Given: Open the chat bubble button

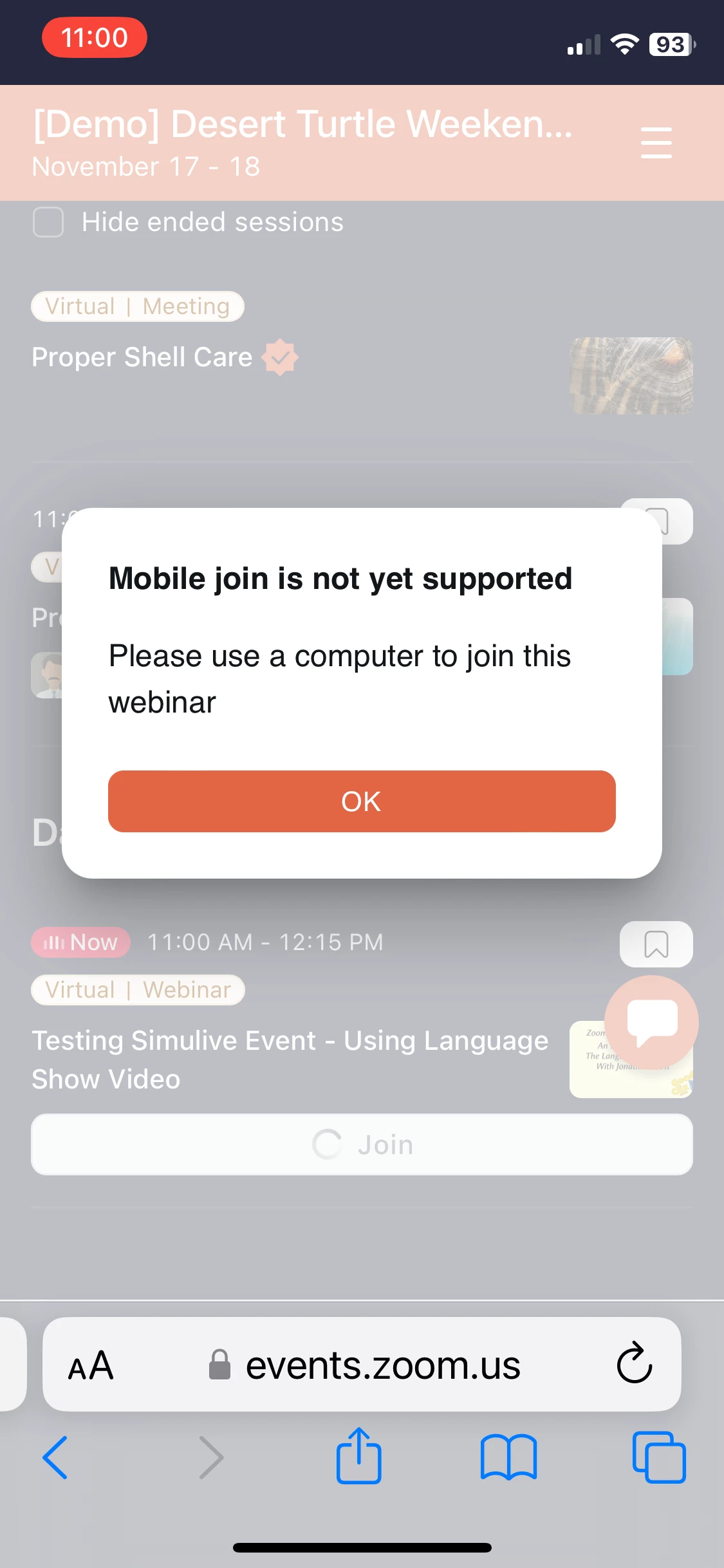Looking at the screenshot, I should (652, 1022).
